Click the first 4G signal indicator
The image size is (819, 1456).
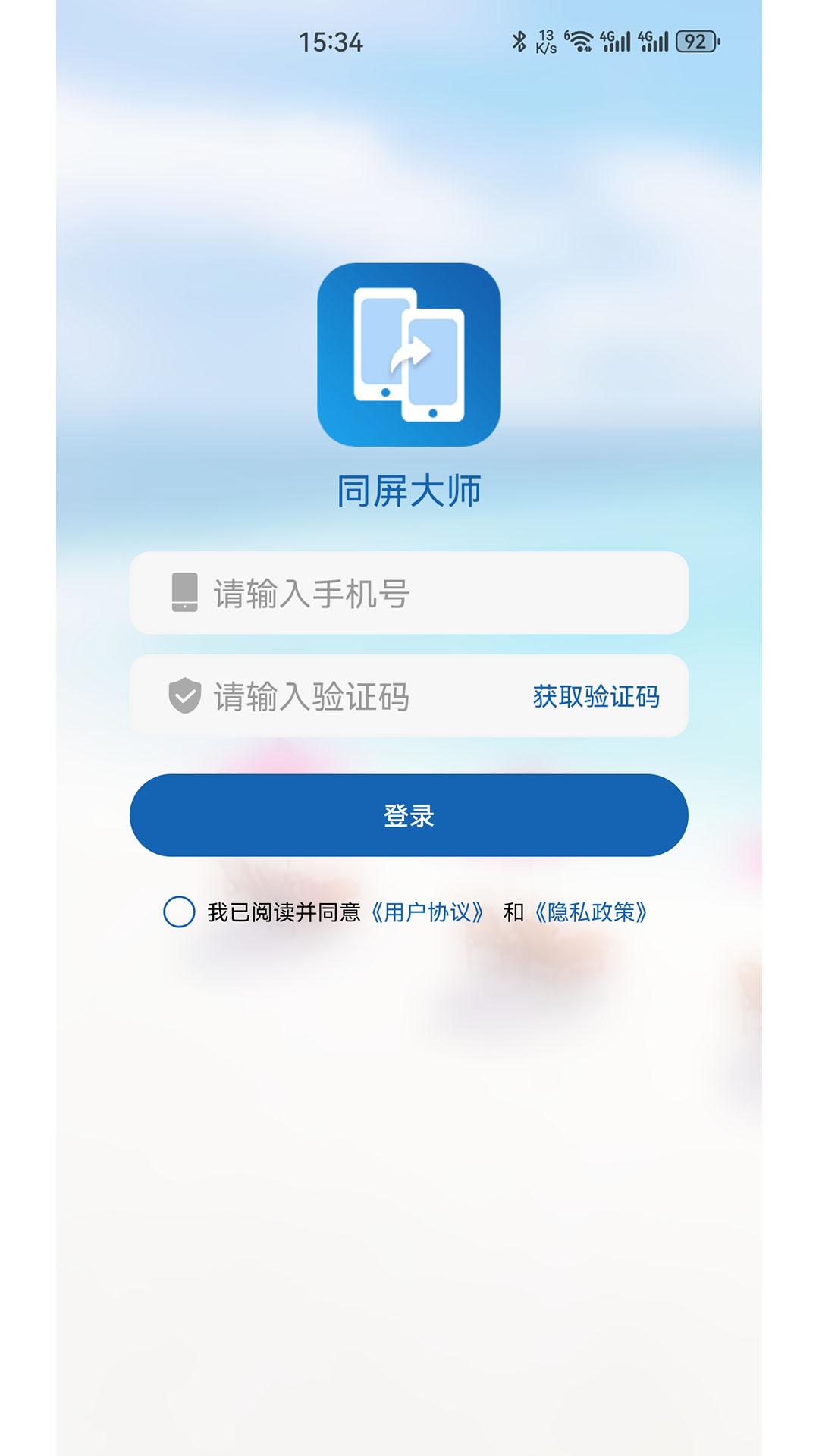coord(616,39)
